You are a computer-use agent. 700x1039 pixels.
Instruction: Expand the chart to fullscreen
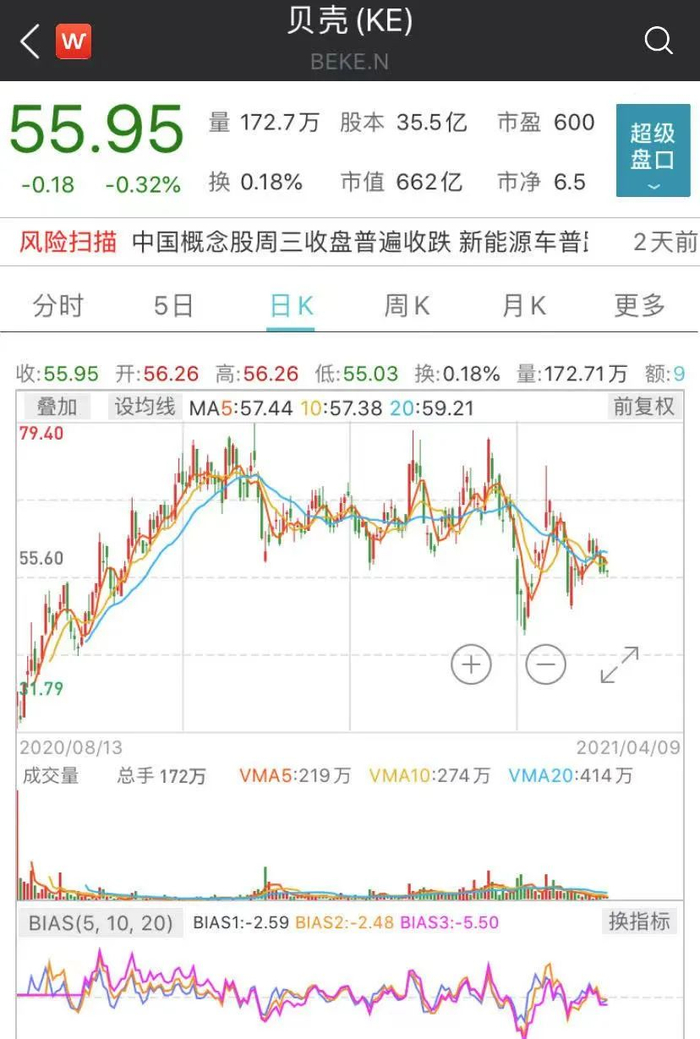point(619,665)
